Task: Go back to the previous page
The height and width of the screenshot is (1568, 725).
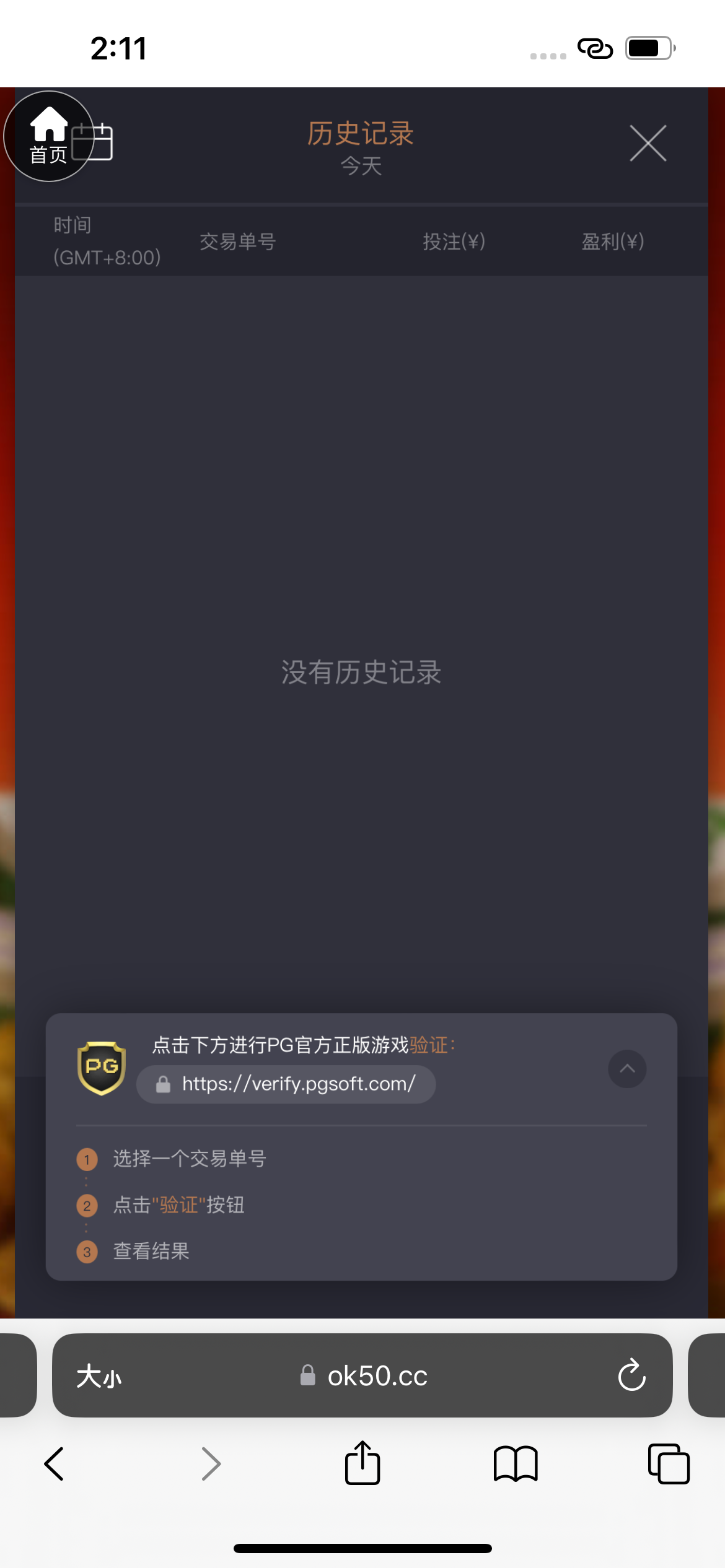Action: (x=55, y=1464)
